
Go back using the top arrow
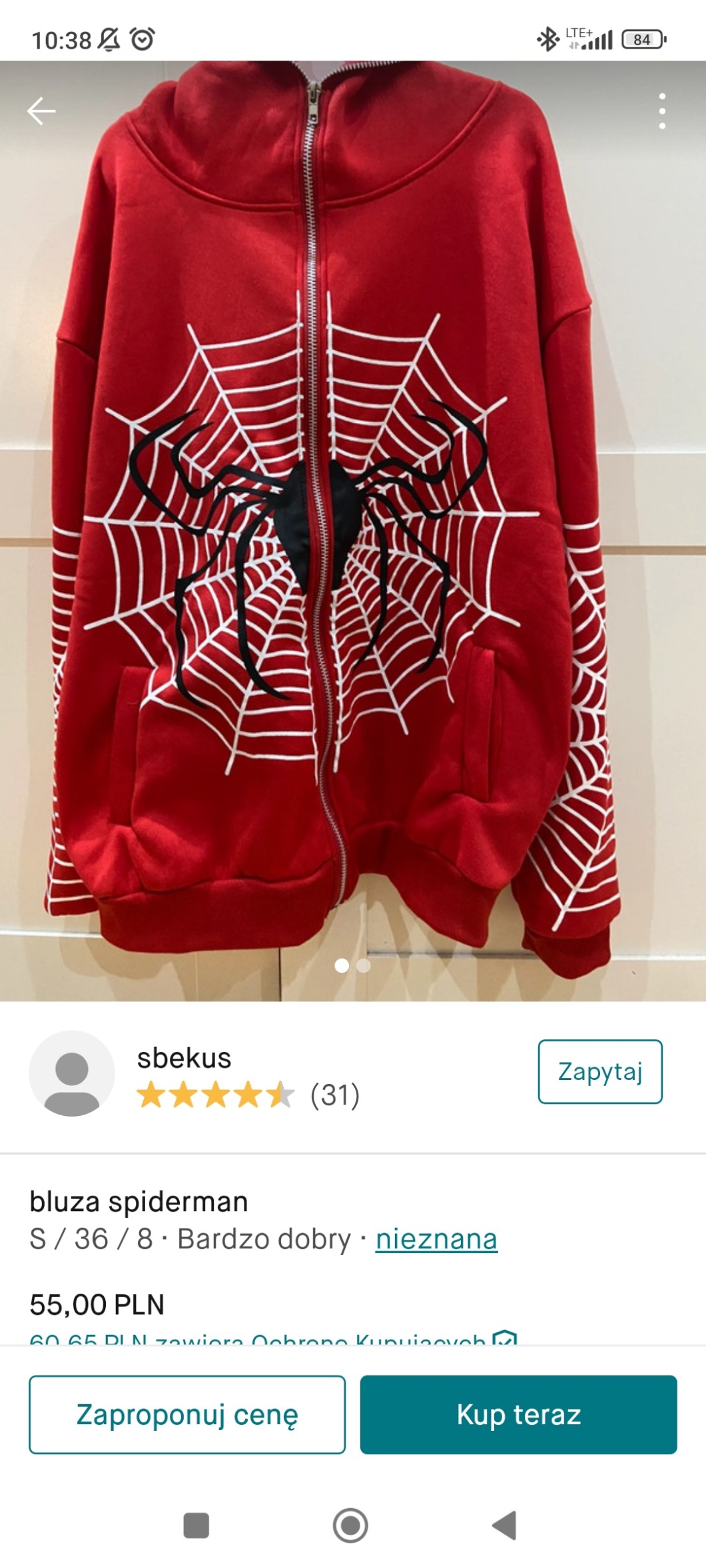pyautogui.click(x=41, y=111)
